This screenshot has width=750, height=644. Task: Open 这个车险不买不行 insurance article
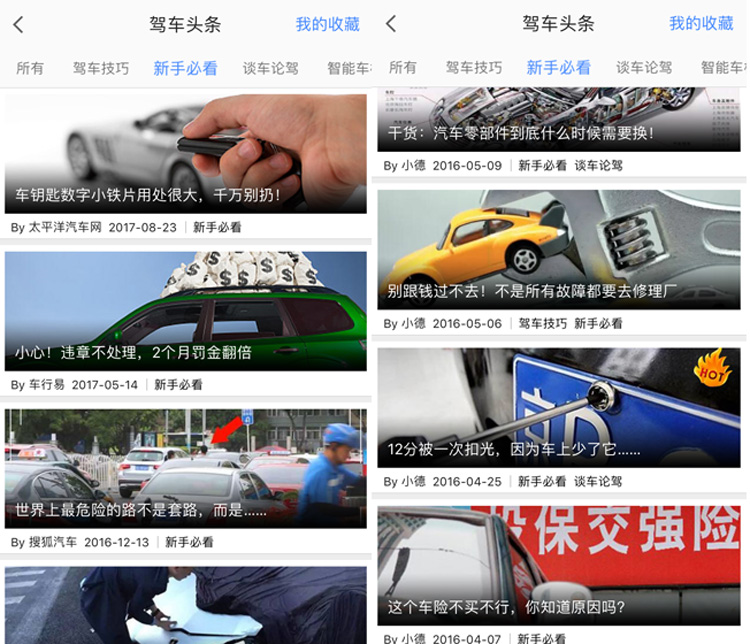558,566
